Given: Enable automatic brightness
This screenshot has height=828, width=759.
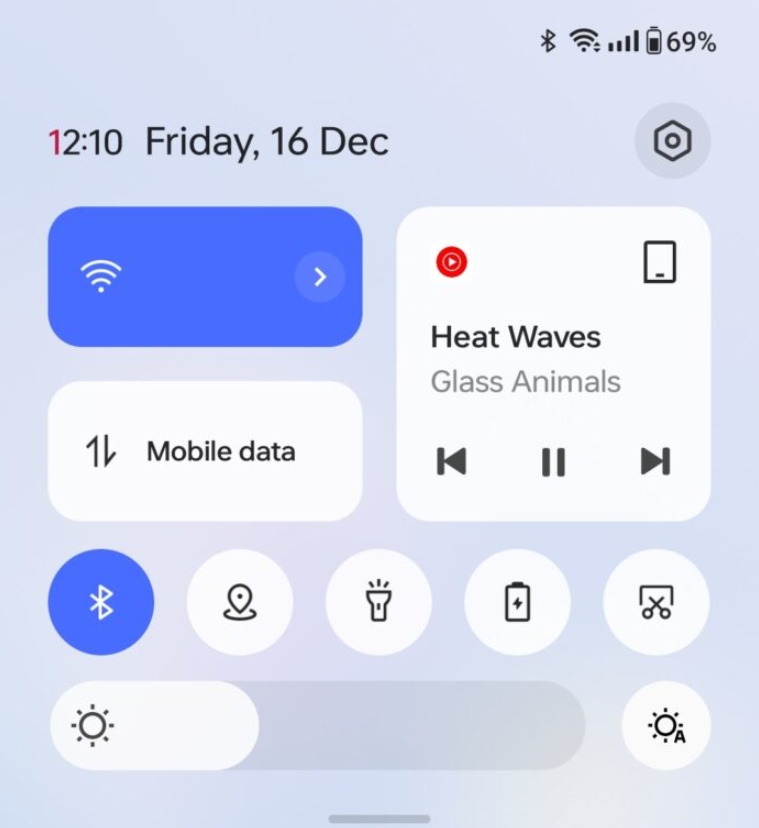Looking at the screenshot, I should click(x=668, y=726).
